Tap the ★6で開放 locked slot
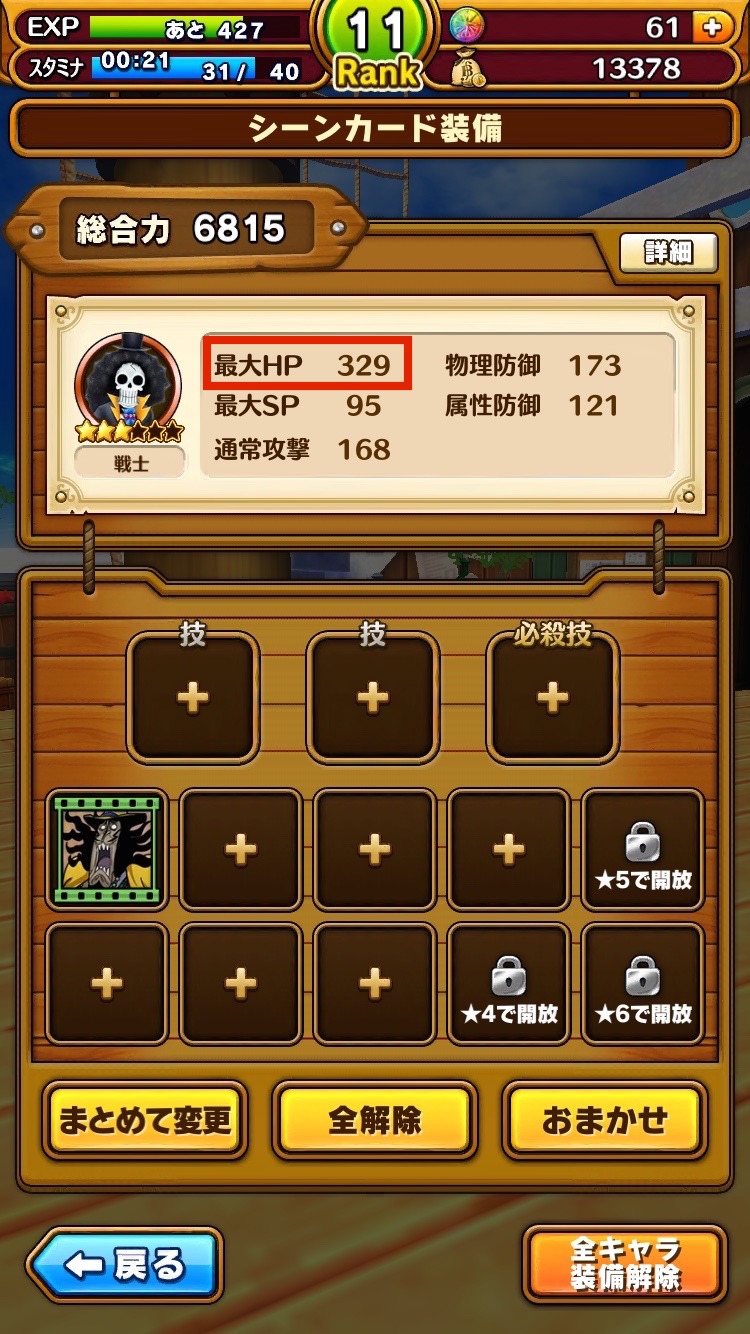 [643, 984]
